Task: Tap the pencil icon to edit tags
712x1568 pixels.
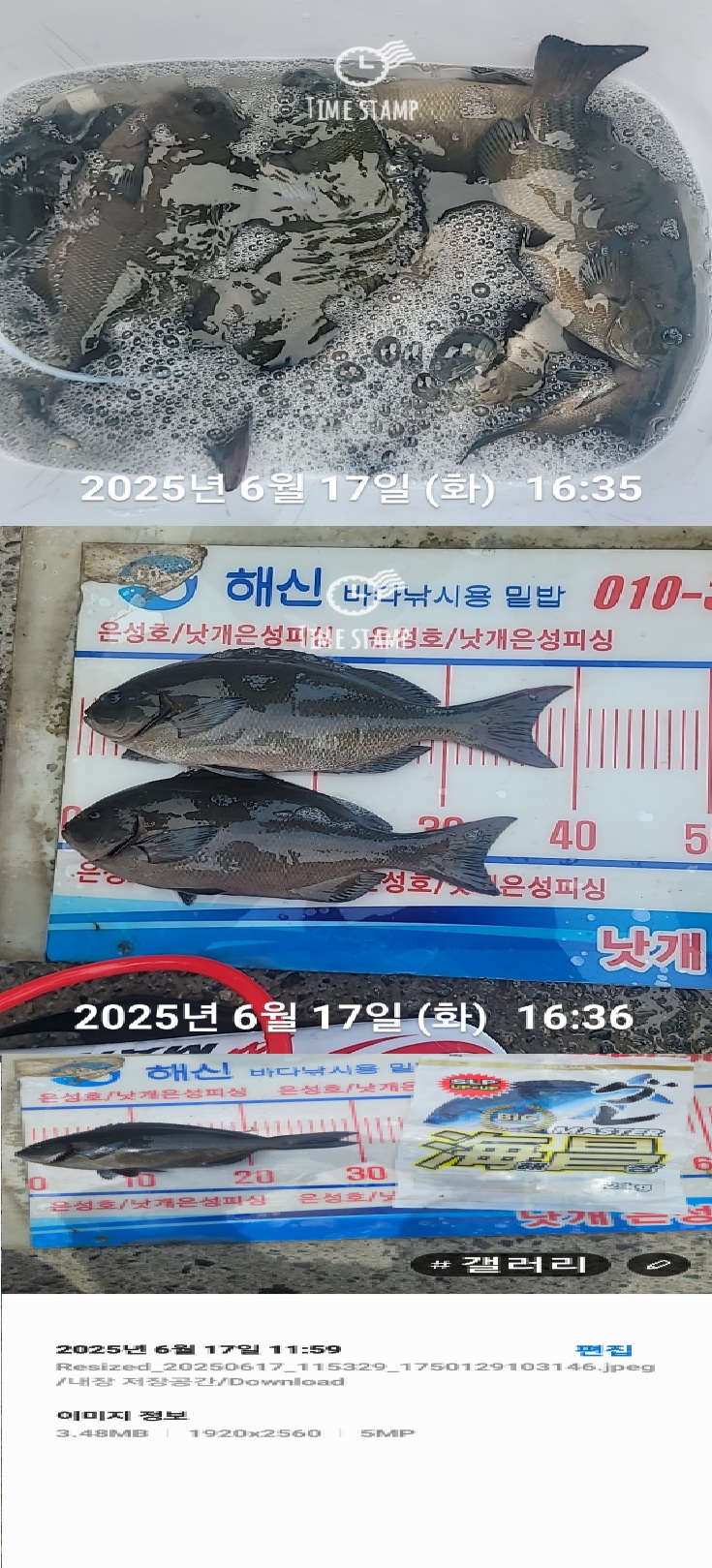Action: pos(659,1264)
